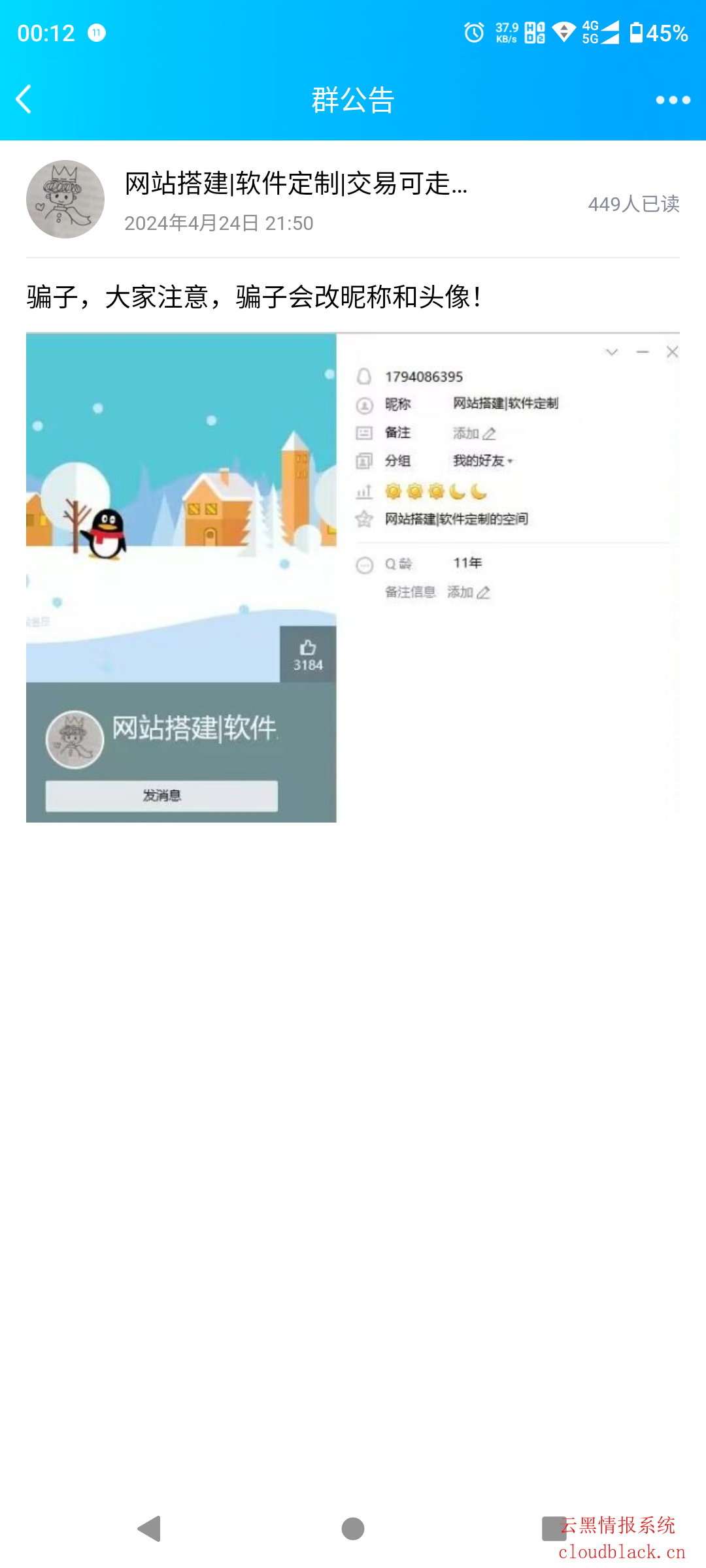This screenshot has height=1568, width=706.
Task: View the 449人已读 reader list
Action: point(633,204)
